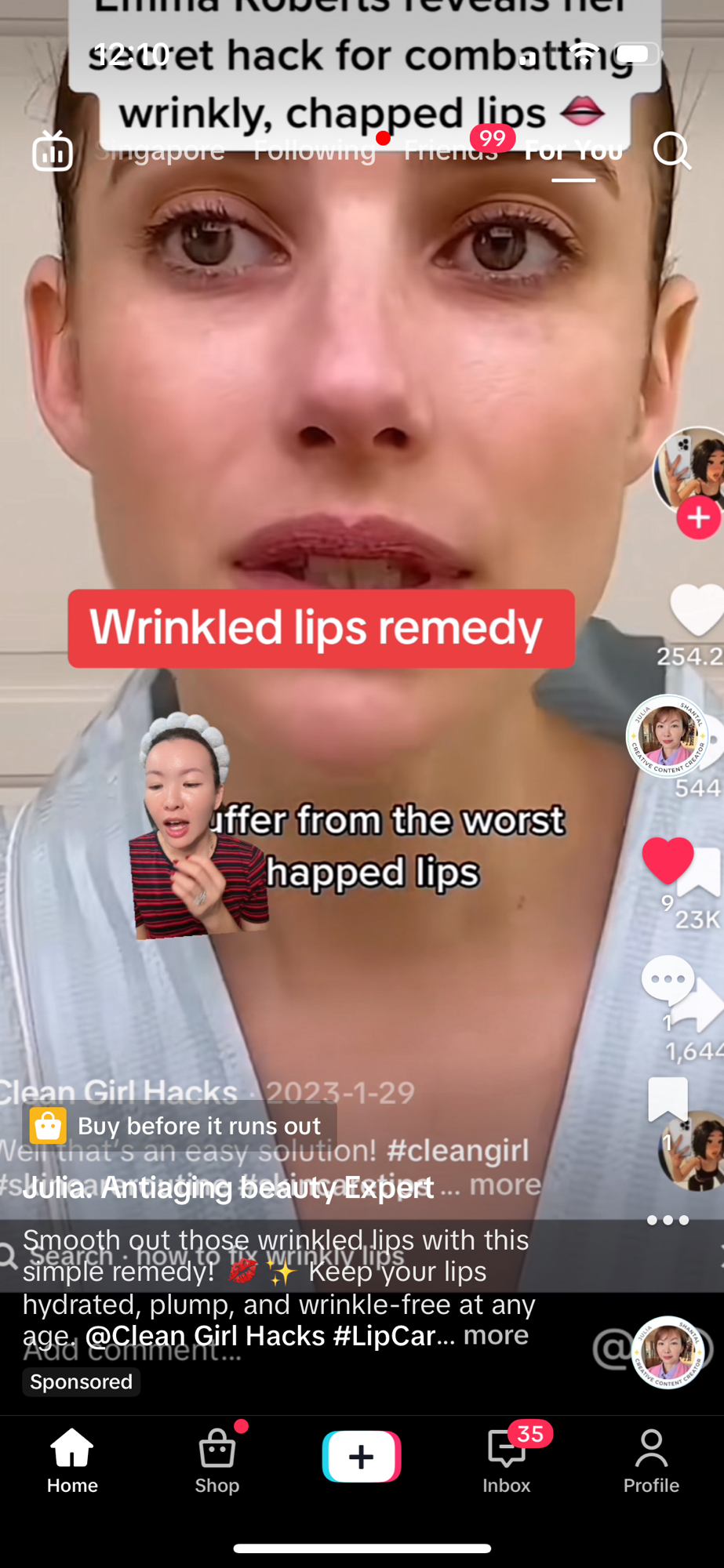The width and height of the screenshot is (724, 1568).
Task: Open Julia's creator profile avatar
Action: pos(668,735)
